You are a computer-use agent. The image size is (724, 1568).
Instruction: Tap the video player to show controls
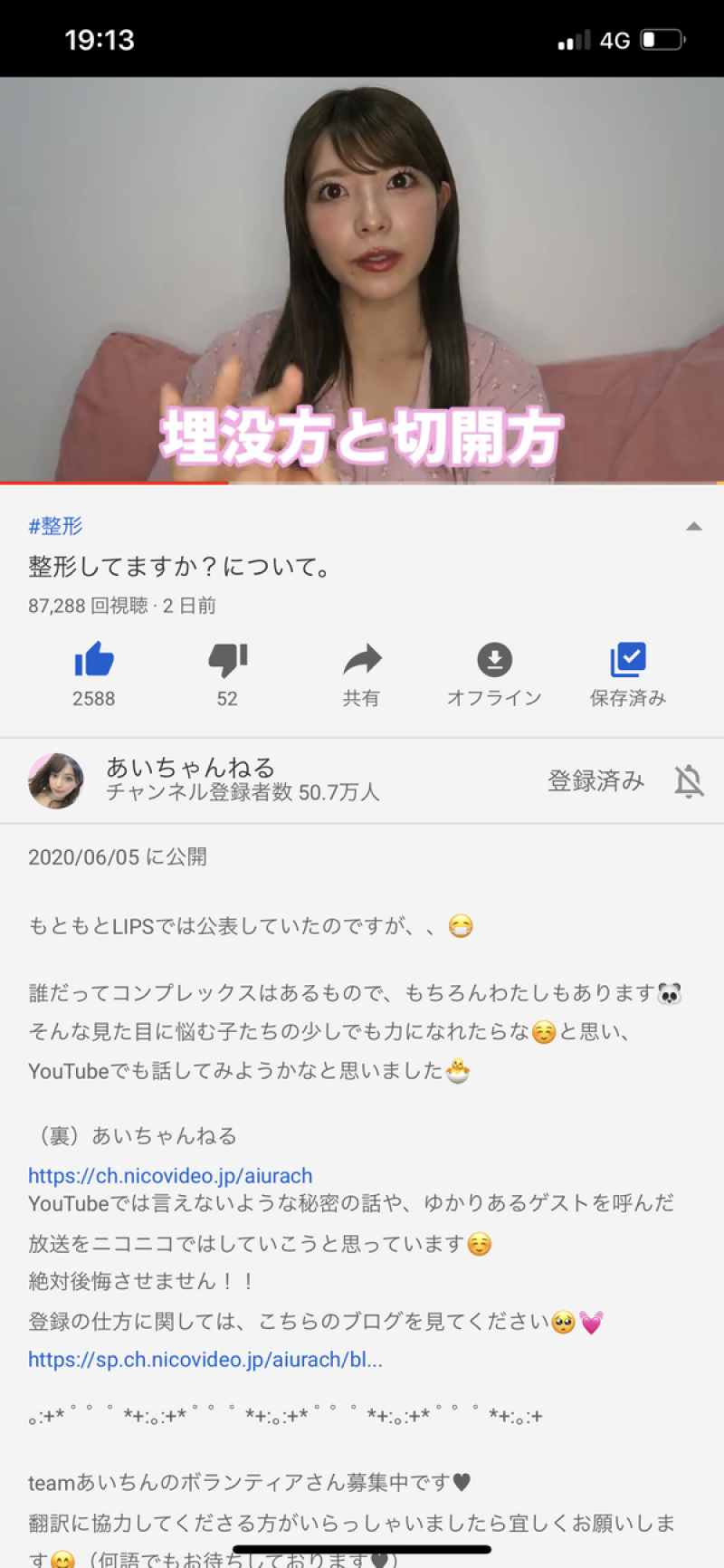pos(362,279)
